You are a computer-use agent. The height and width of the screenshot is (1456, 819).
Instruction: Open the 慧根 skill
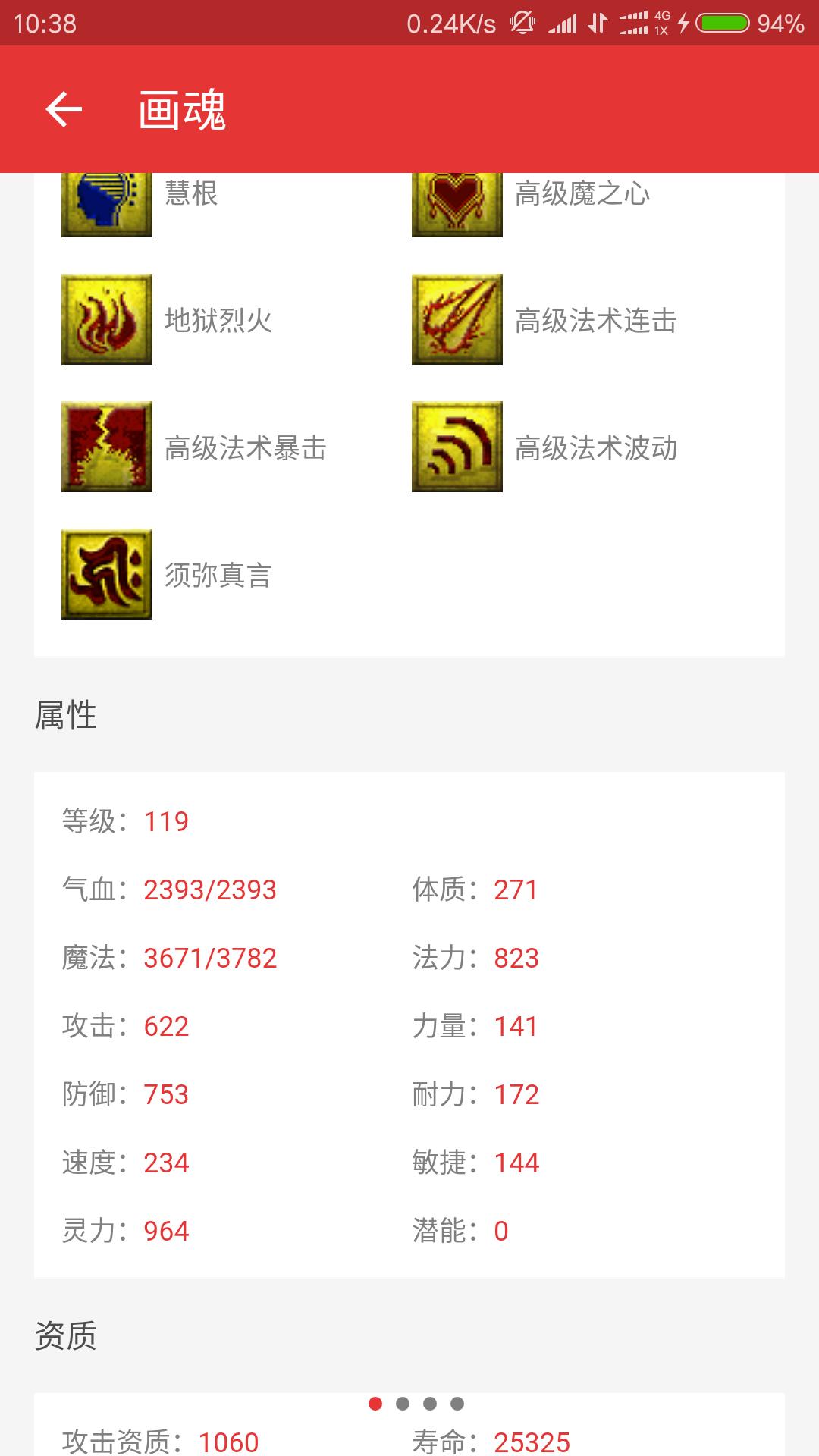tap(107, 203)
